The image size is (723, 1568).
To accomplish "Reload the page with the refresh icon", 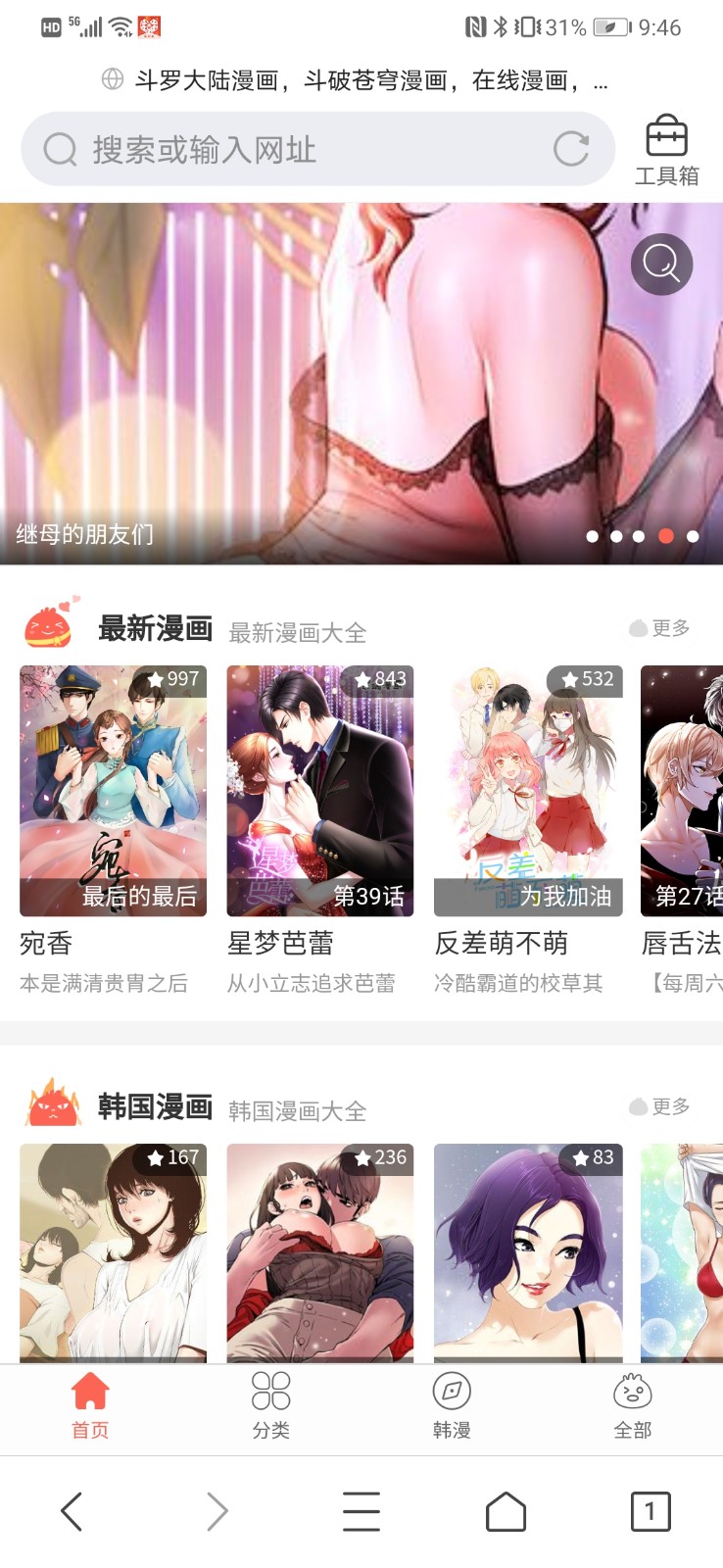I will (x=571, y=149).
